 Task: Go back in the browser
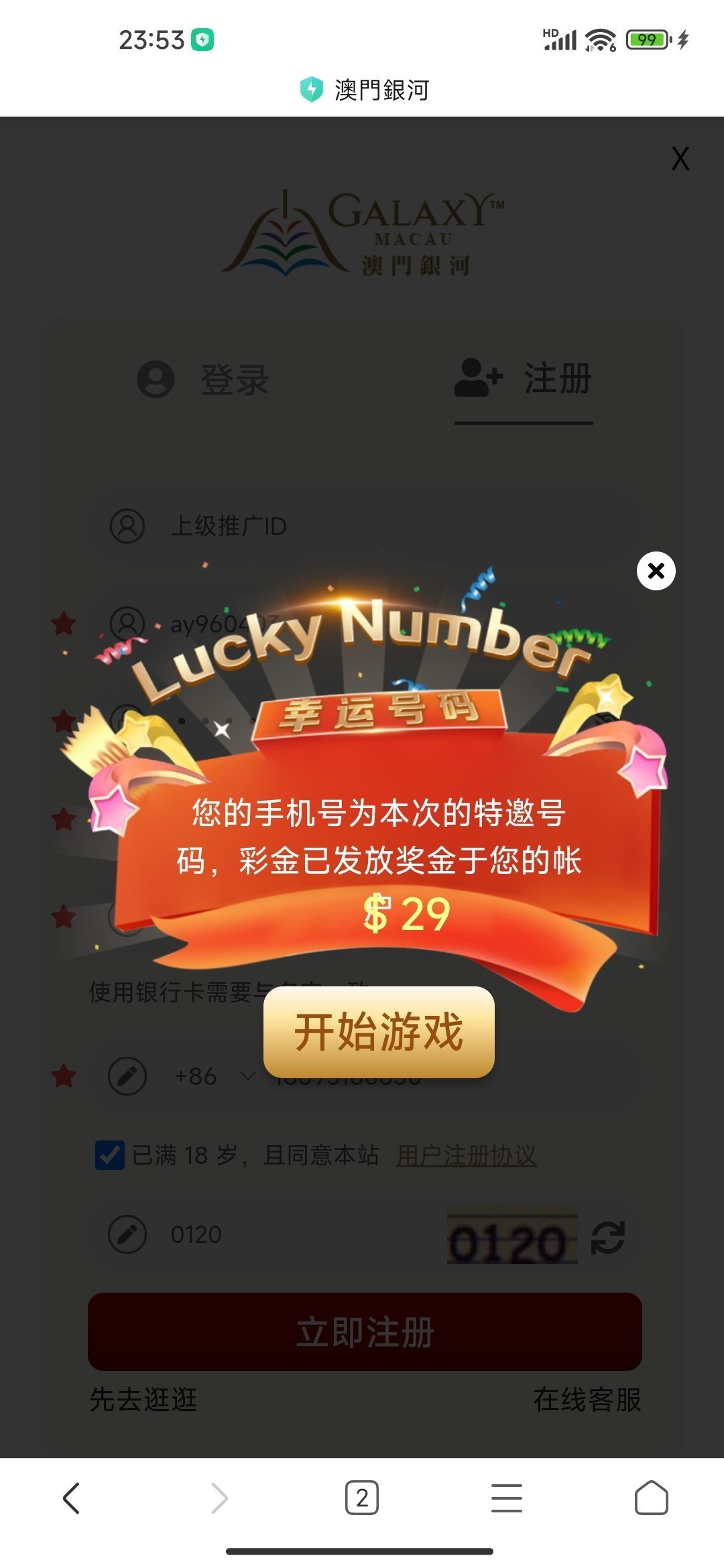coord(72,1498)
